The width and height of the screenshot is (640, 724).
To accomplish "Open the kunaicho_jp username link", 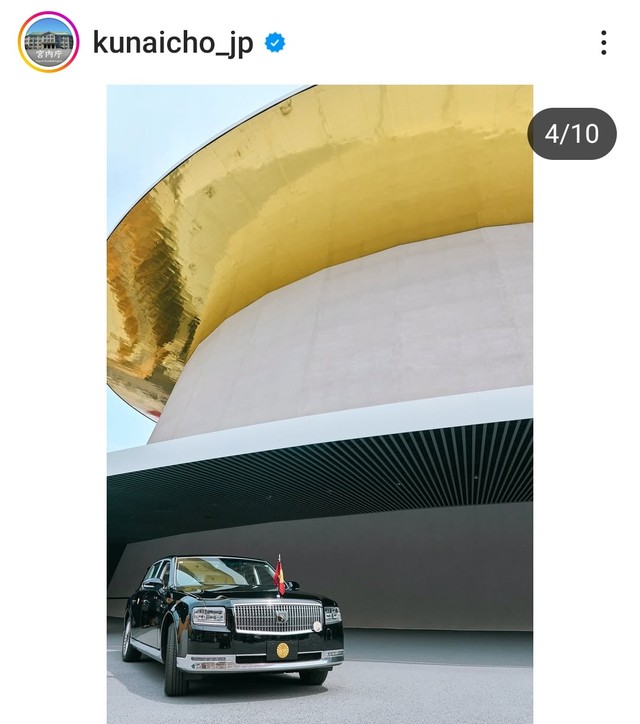I will tap(172, 42).
